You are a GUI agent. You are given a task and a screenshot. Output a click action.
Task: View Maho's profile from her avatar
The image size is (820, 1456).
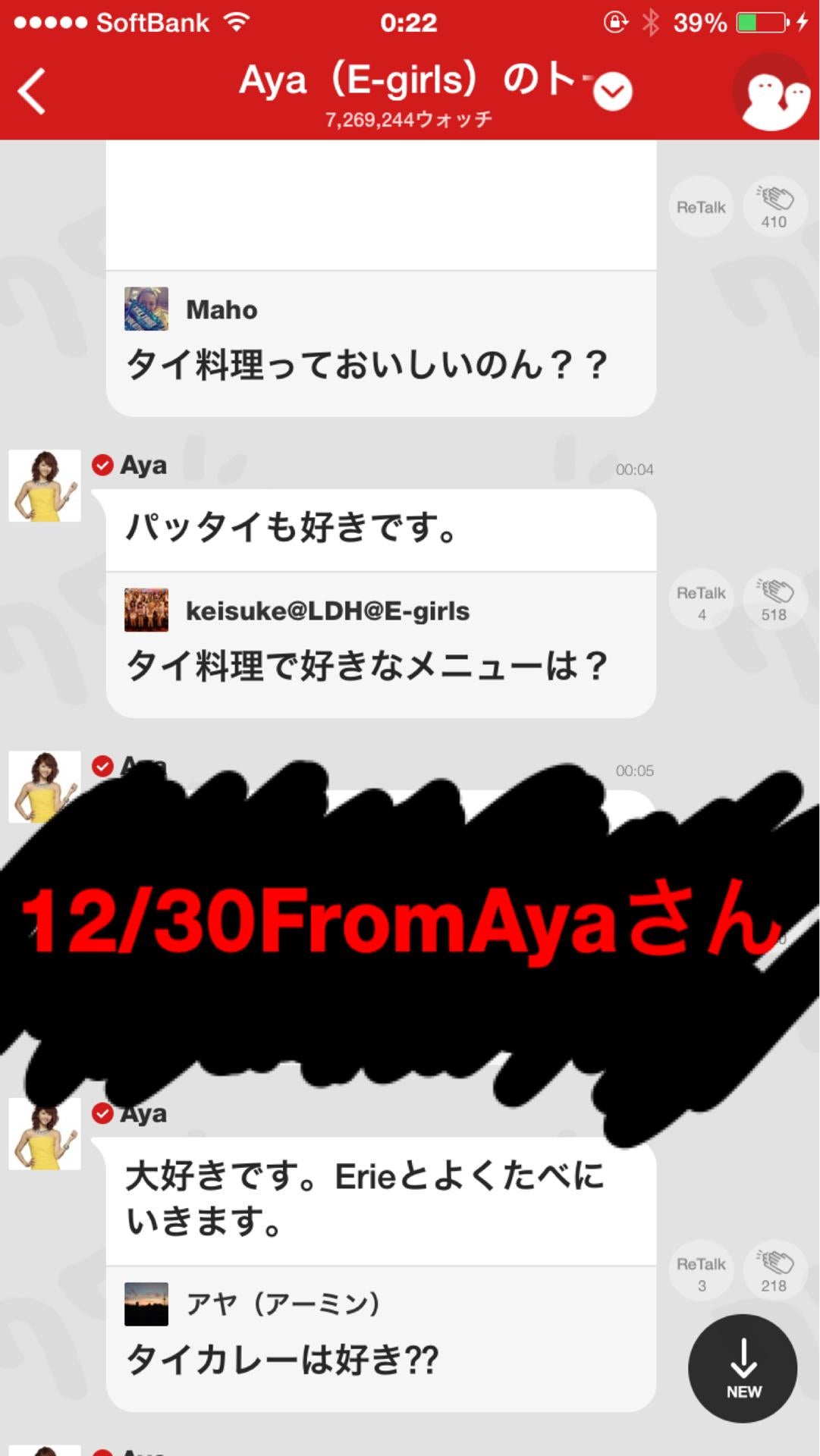pos(146,309)
